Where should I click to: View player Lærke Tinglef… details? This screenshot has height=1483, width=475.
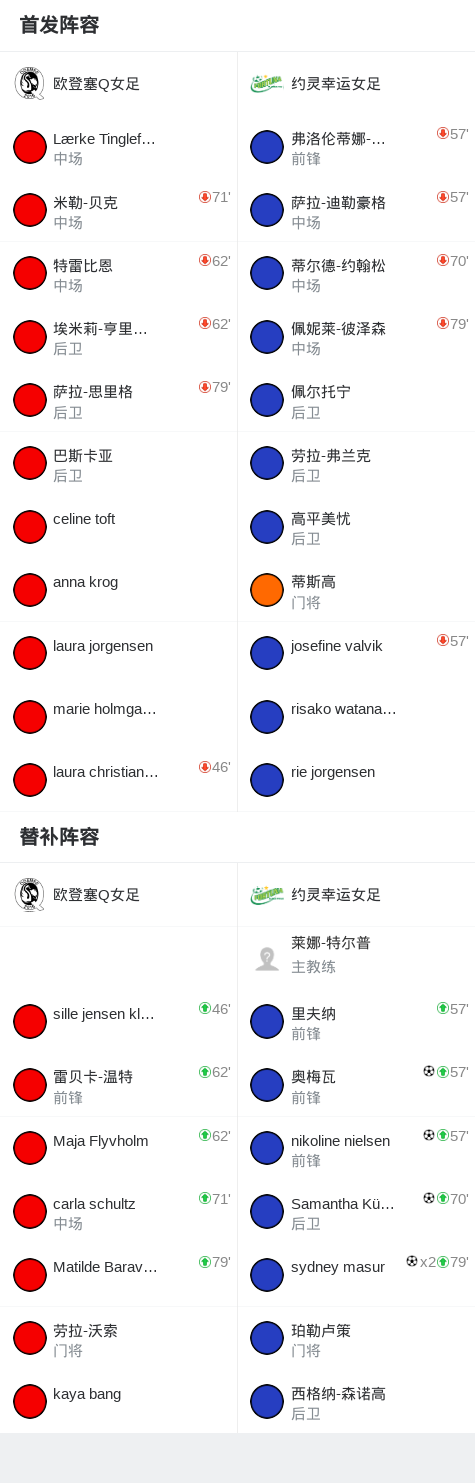point(118,147)
